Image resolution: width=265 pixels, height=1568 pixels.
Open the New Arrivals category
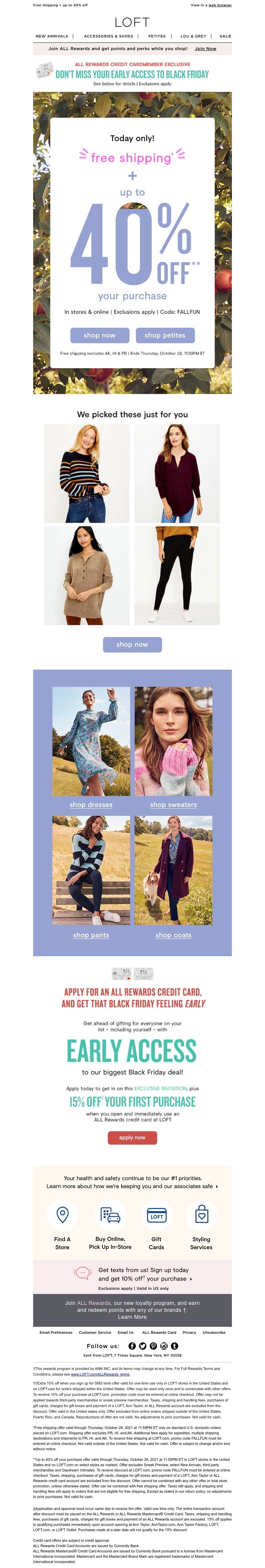[52, 36]
